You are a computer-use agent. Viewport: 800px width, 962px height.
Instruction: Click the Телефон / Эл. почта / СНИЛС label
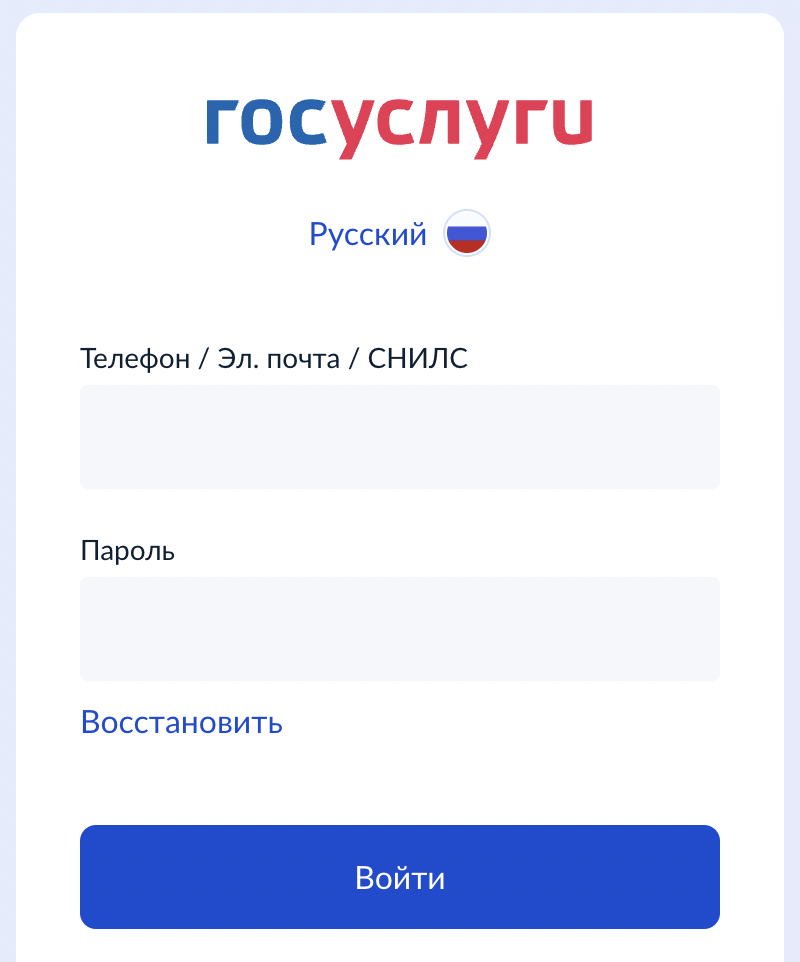coord(274,358)
